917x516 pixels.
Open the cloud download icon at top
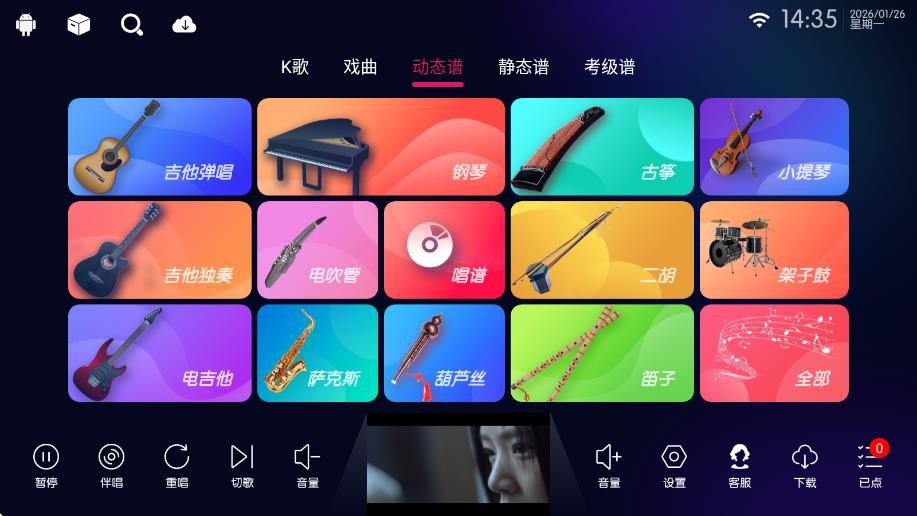[184, 24]
